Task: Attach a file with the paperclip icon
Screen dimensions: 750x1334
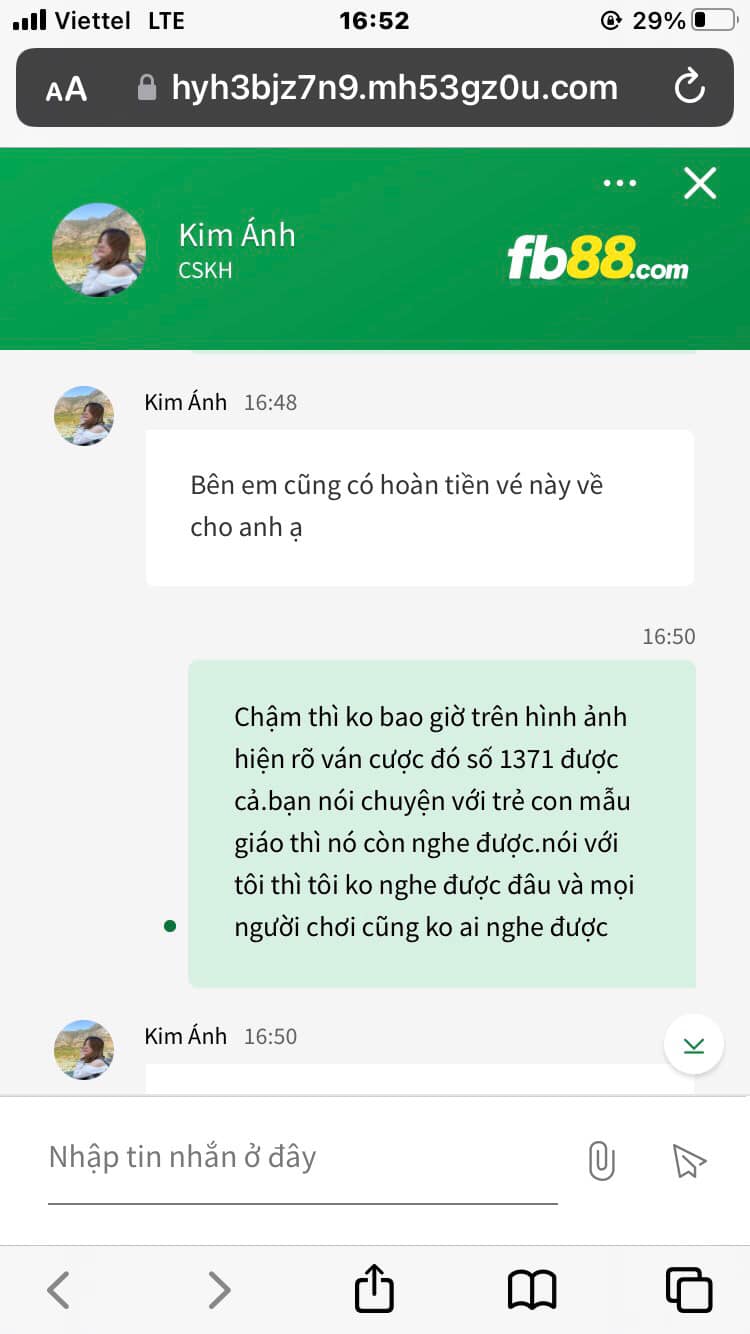Action: pos(601,1161)
